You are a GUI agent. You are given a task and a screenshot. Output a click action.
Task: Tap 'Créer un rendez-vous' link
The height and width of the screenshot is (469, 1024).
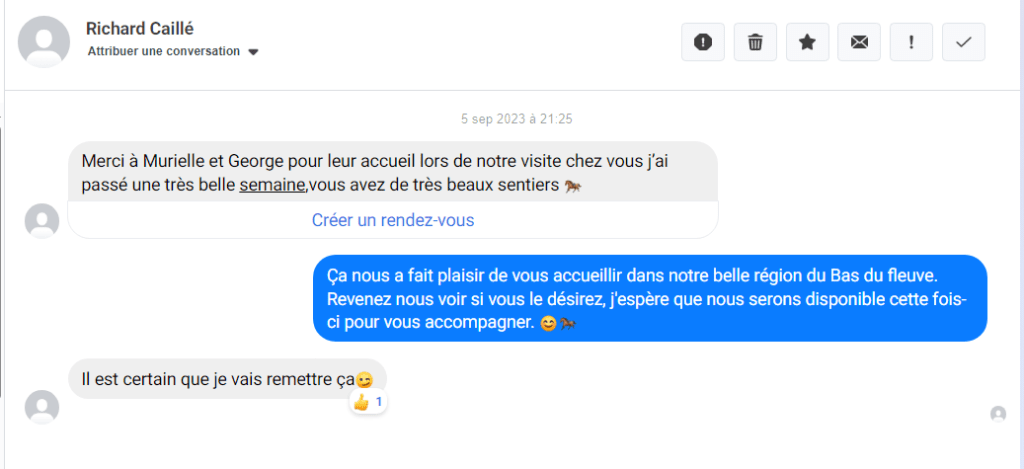pos(393,220)
